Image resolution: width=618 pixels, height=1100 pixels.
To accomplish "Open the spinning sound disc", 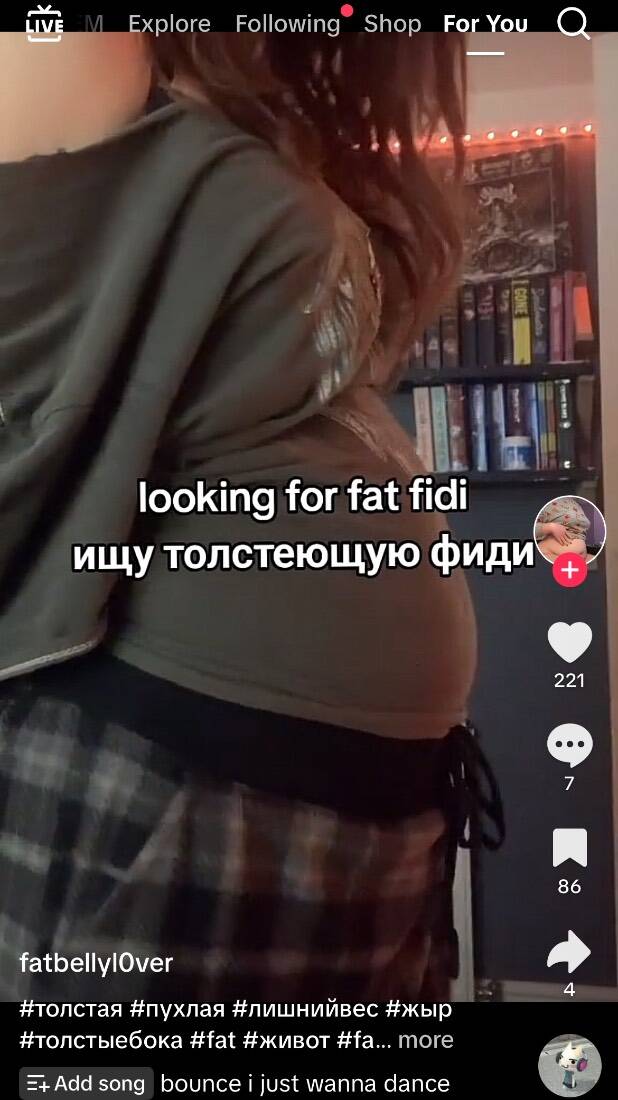I will 570,1066.
